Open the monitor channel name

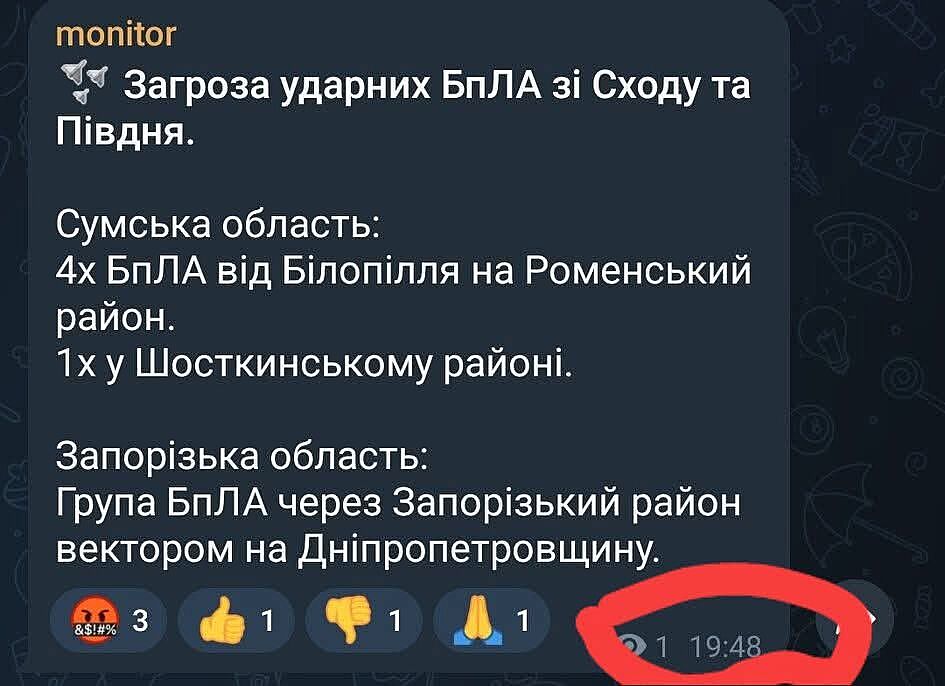point(116,35)
